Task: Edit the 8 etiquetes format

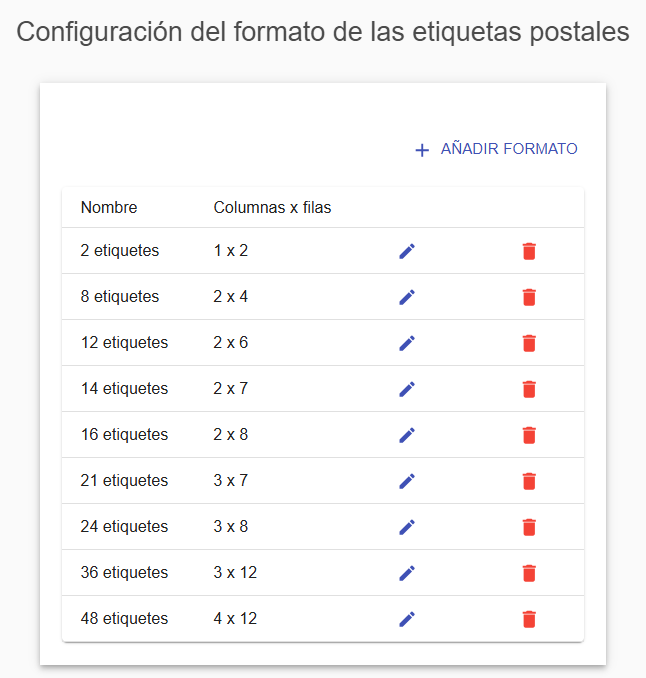Action: point(407,297)
